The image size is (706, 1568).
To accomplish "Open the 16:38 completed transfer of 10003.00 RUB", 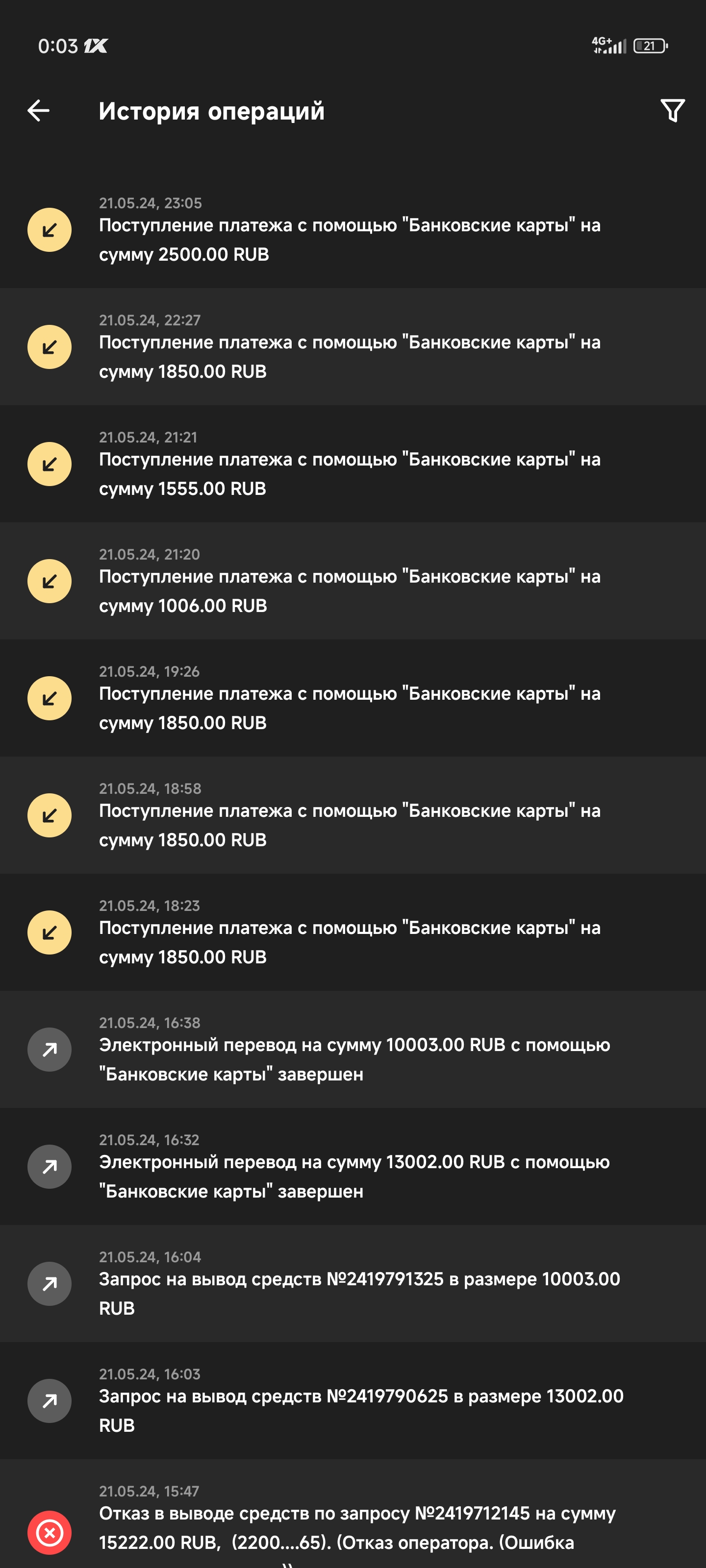I will 353,1050.
